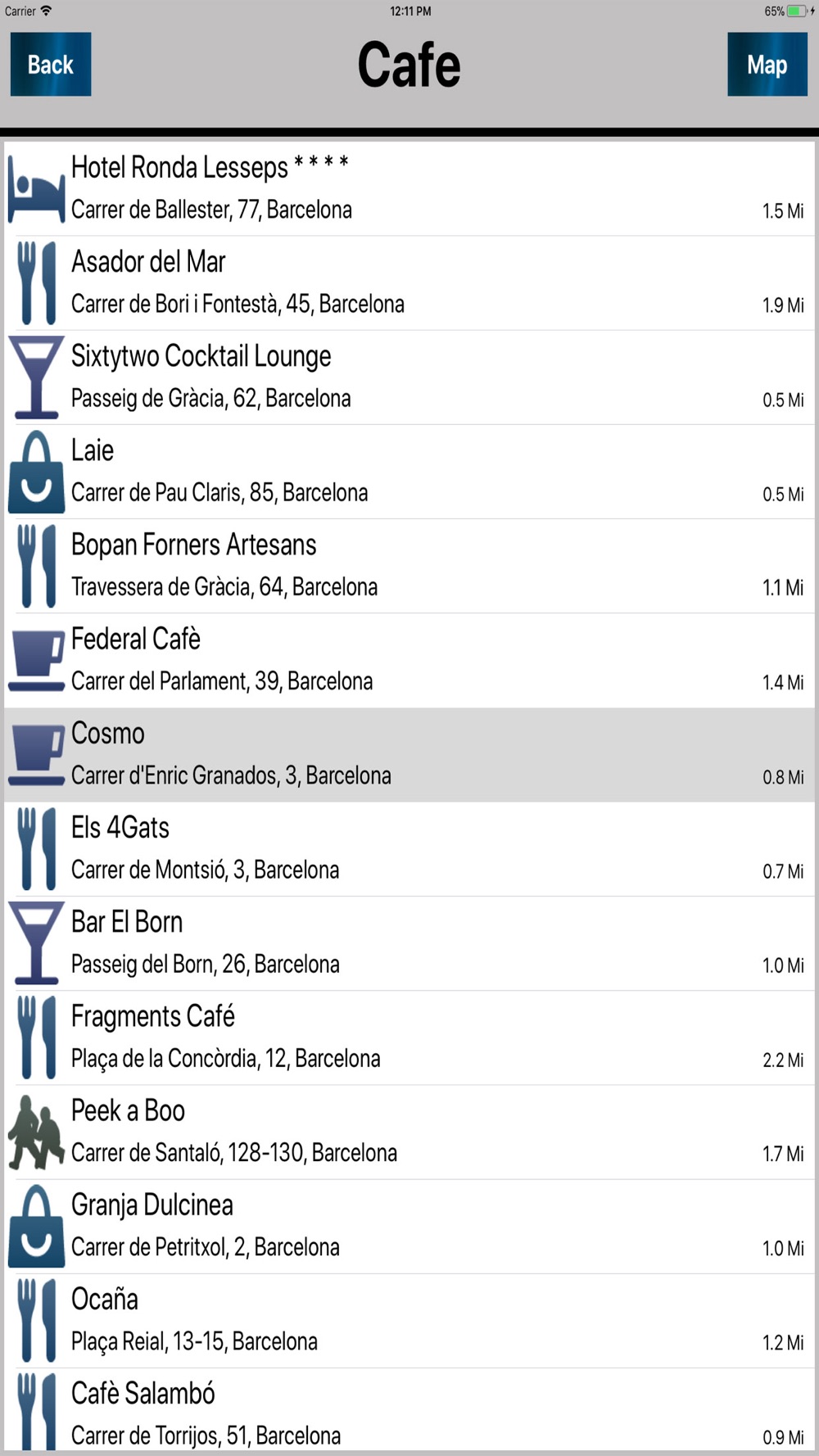
Task: Select the Cosmo cafe row
Action: (409, 755)
